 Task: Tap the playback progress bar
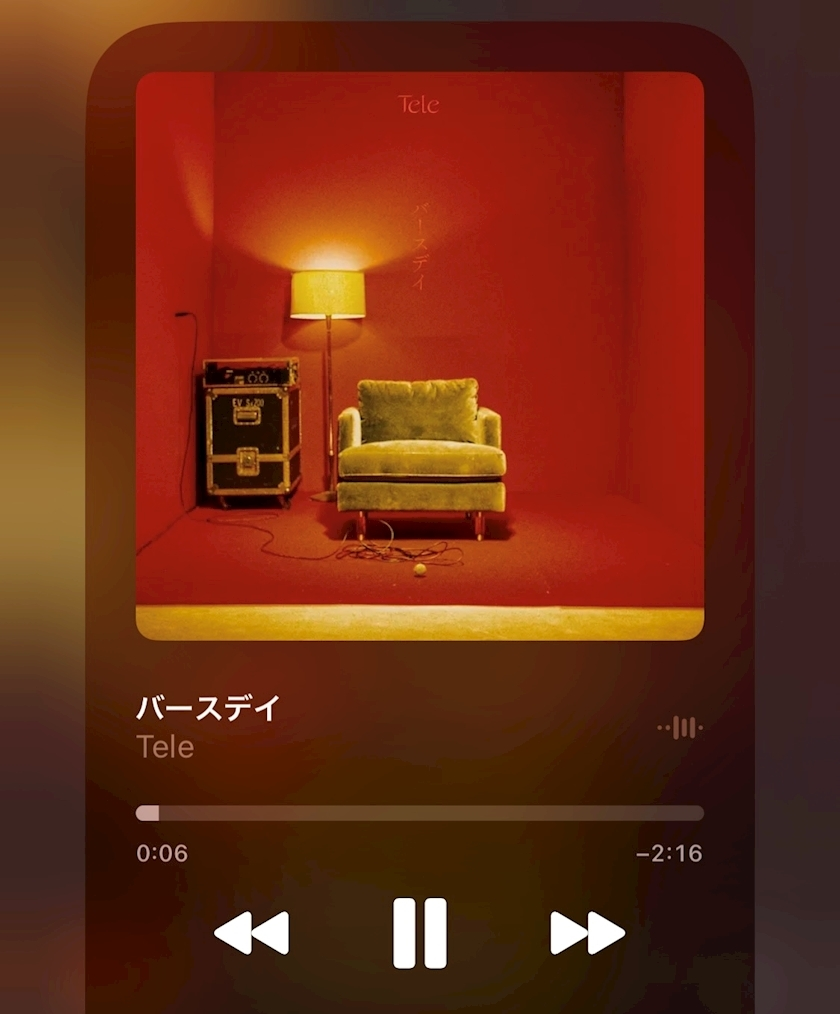pos(419,813)
